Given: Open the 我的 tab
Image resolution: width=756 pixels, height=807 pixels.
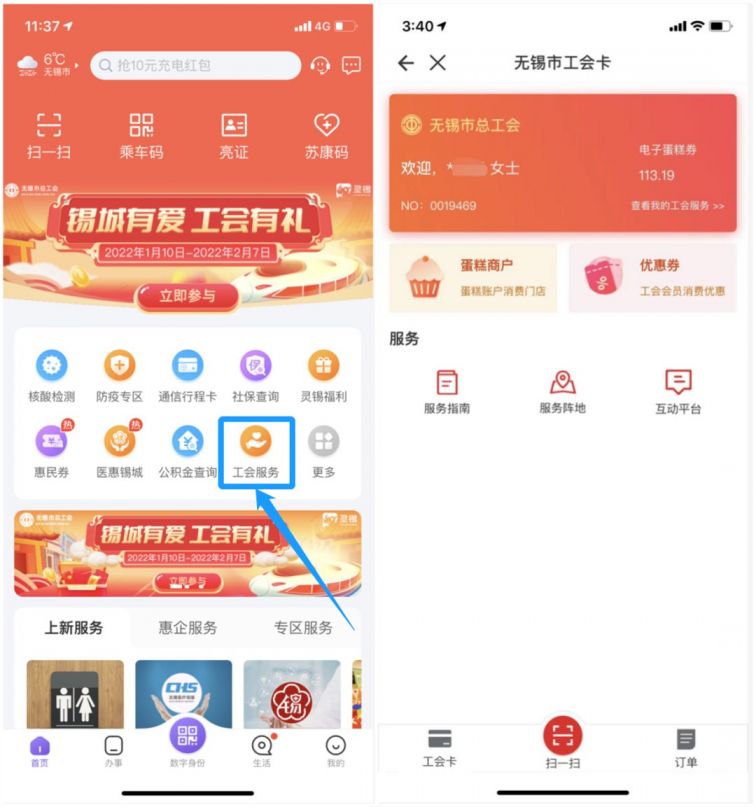Looking at the screenshot, I should click(x=335, y=751).
